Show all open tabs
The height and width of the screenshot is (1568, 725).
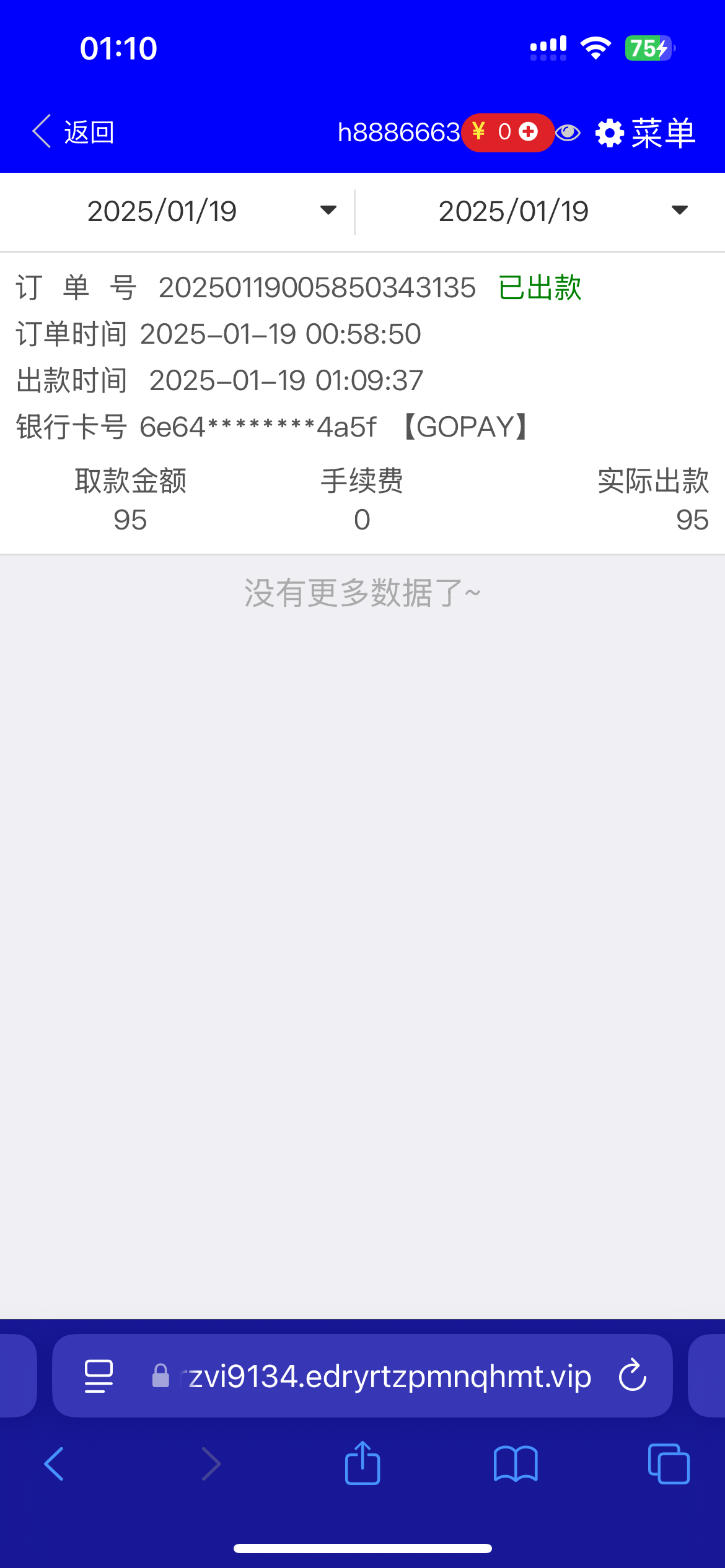[x=668, y=1464]
